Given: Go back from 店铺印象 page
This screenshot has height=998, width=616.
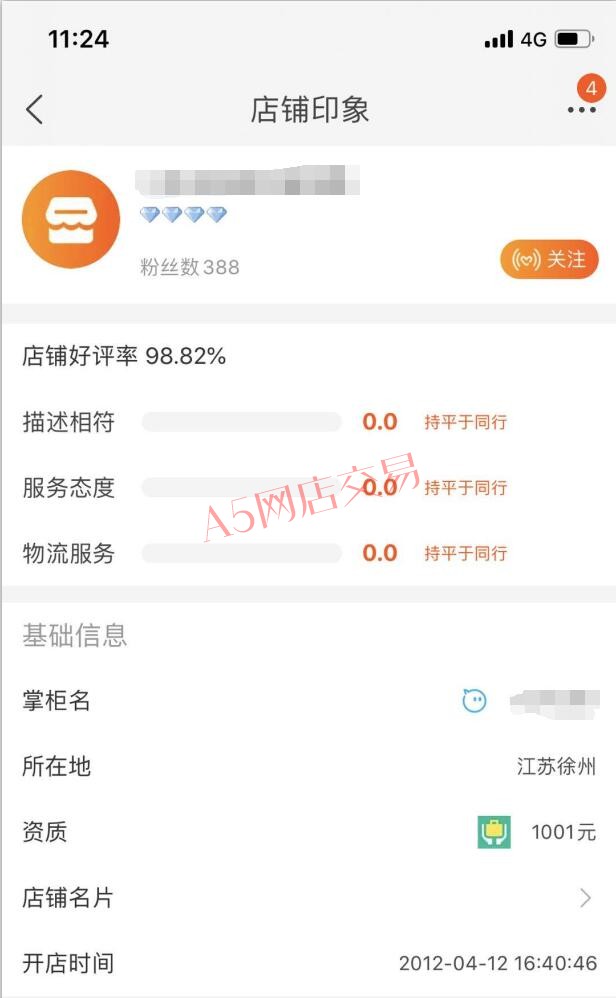Looking at the screenshot, I should tap(35, 109).
